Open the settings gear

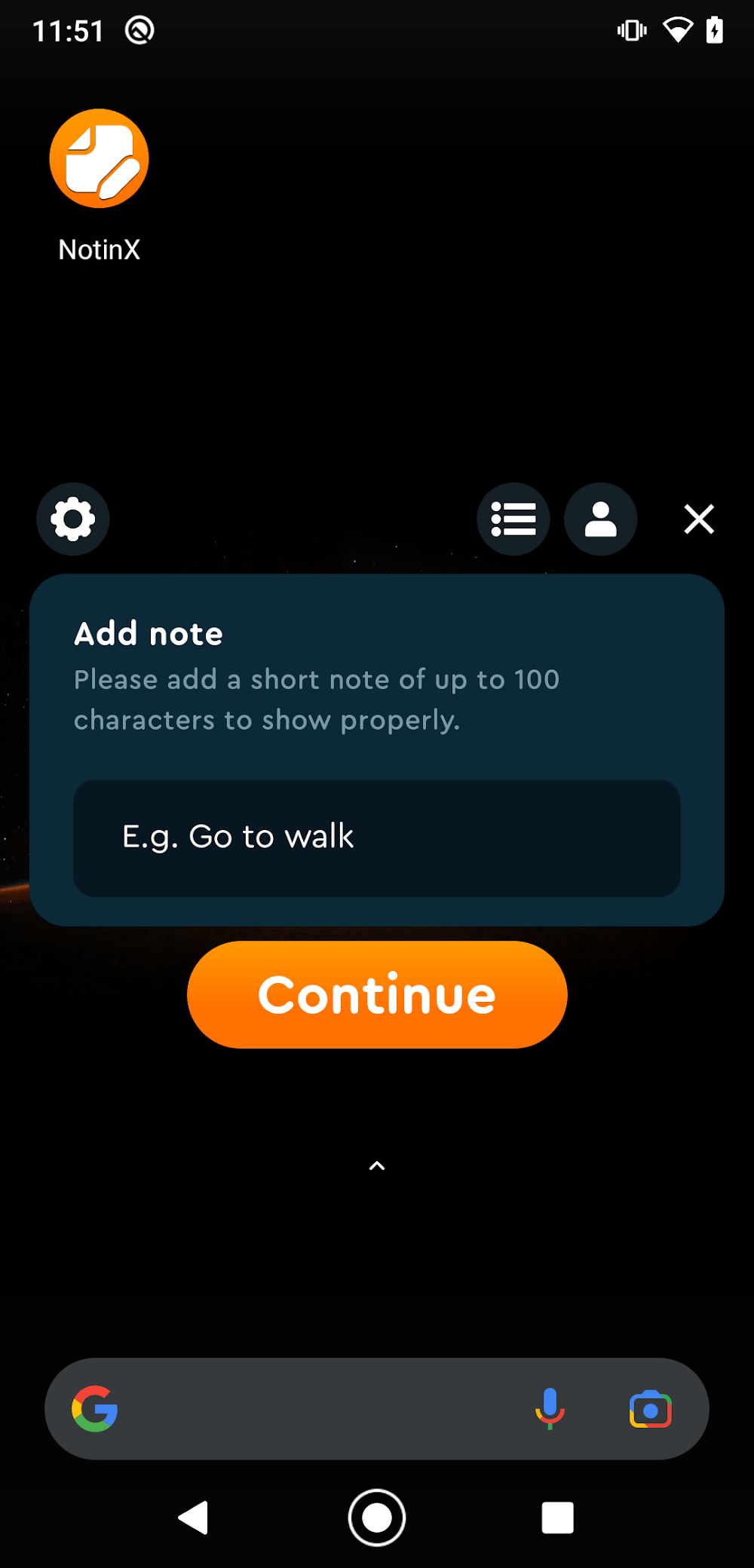tap(73, 519)
